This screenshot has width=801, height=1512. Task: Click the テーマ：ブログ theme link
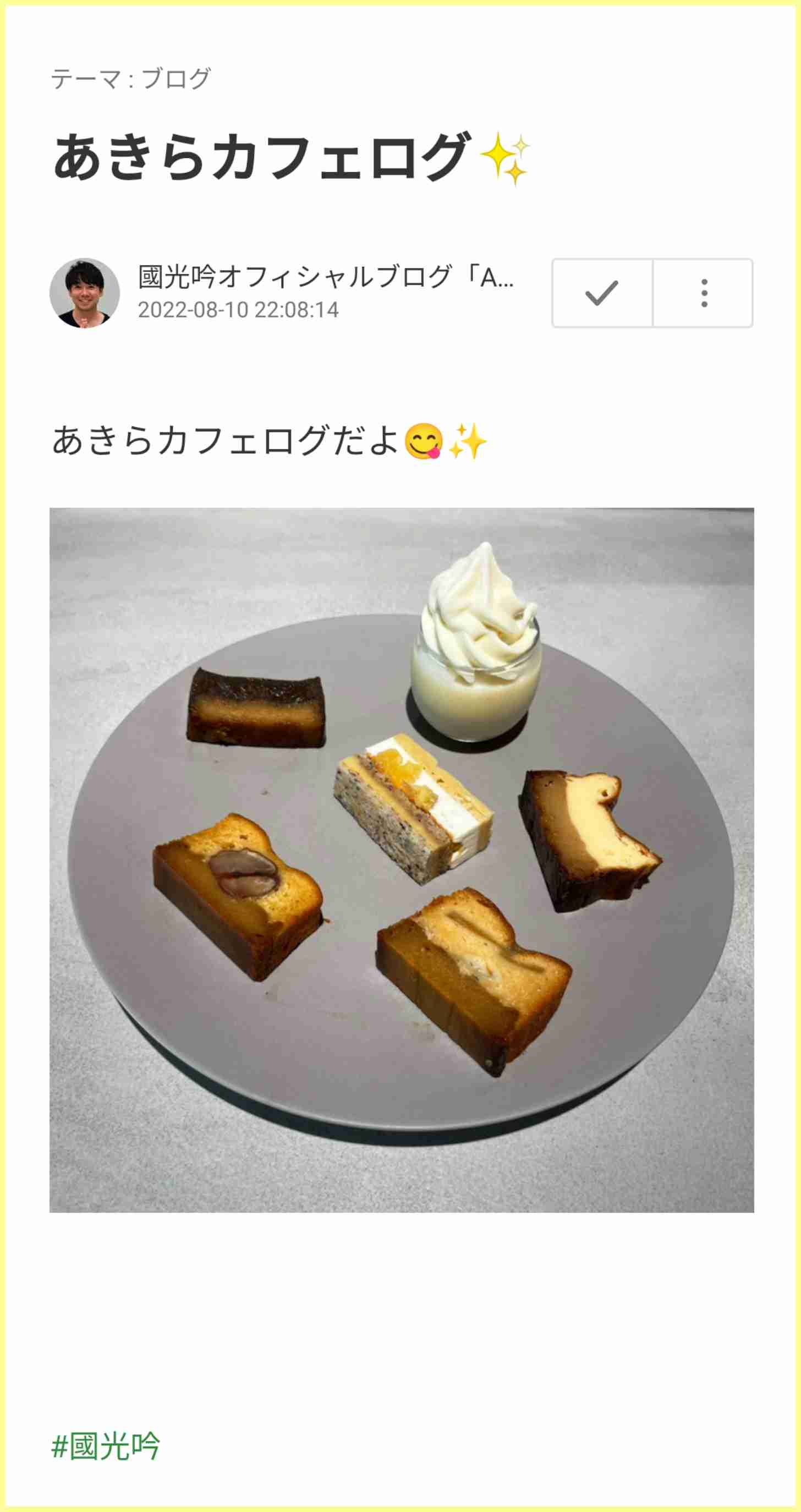[132, 79]
